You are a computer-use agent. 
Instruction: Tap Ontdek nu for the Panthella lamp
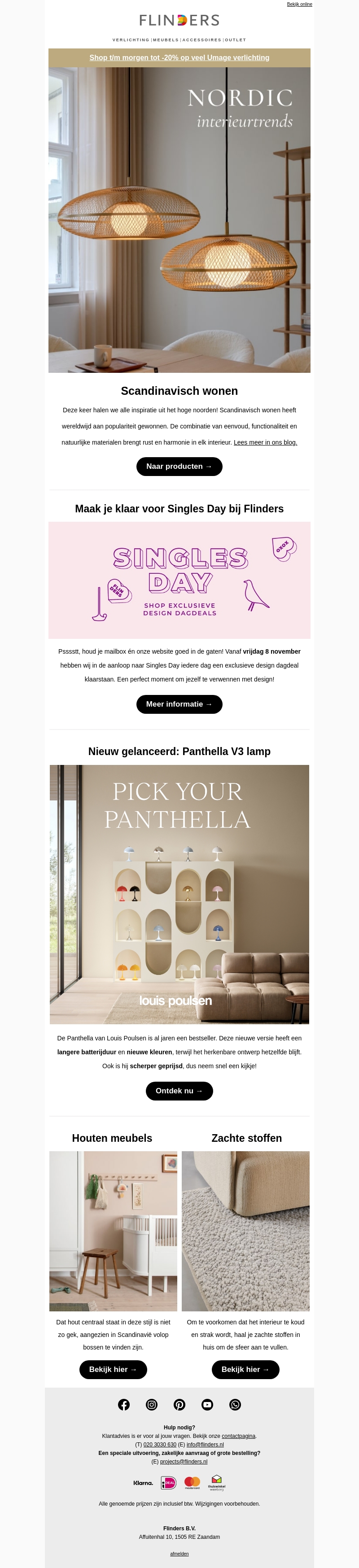(x=179, y=1091)
